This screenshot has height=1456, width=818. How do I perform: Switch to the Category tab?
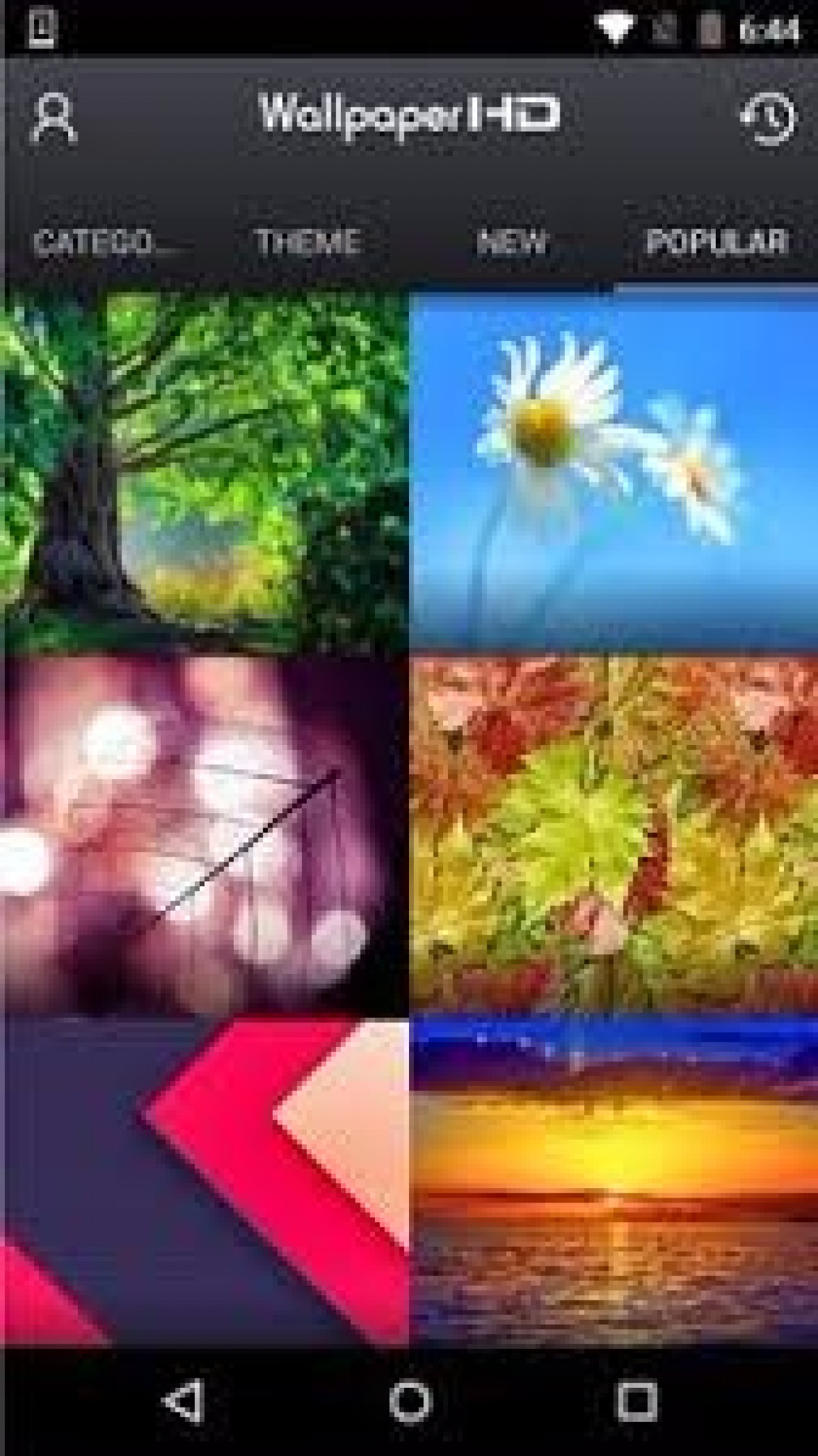coord(102,242)
